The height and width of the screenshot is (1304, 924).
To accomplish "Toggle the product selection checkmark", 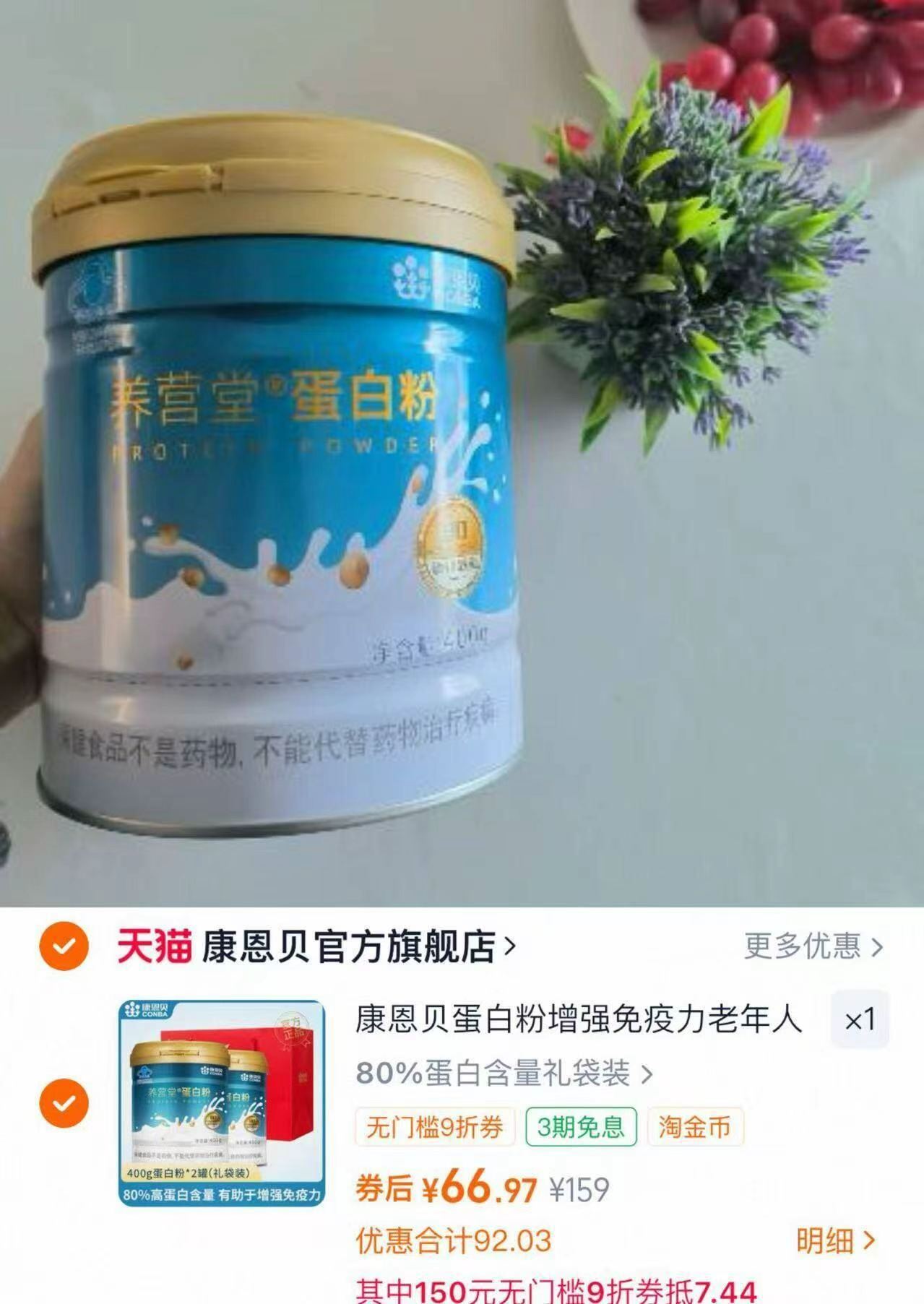I will point(63,1103).
